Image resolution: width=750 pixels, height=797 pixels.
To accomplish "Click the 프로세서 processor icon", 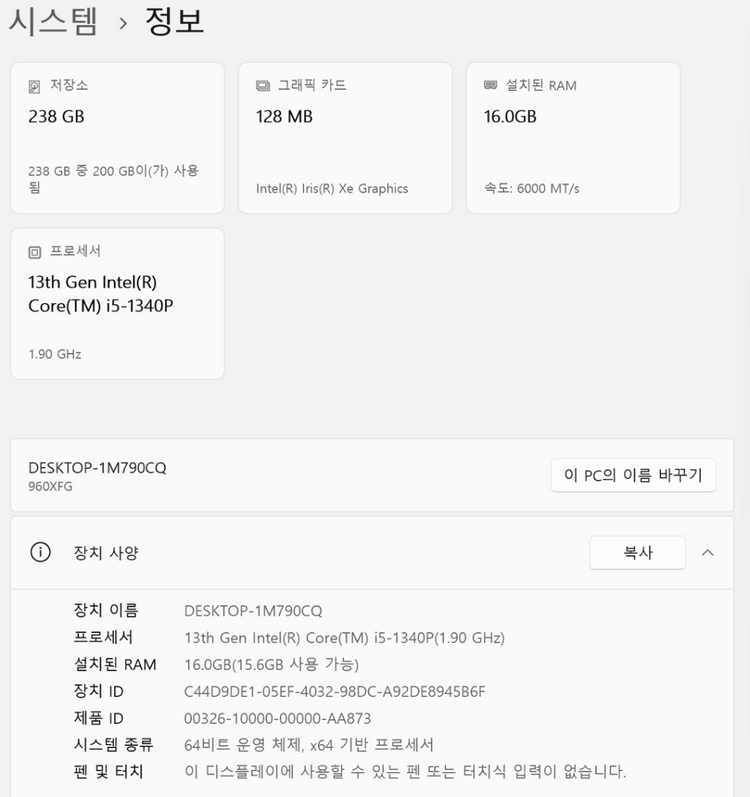I will [35, 251].
